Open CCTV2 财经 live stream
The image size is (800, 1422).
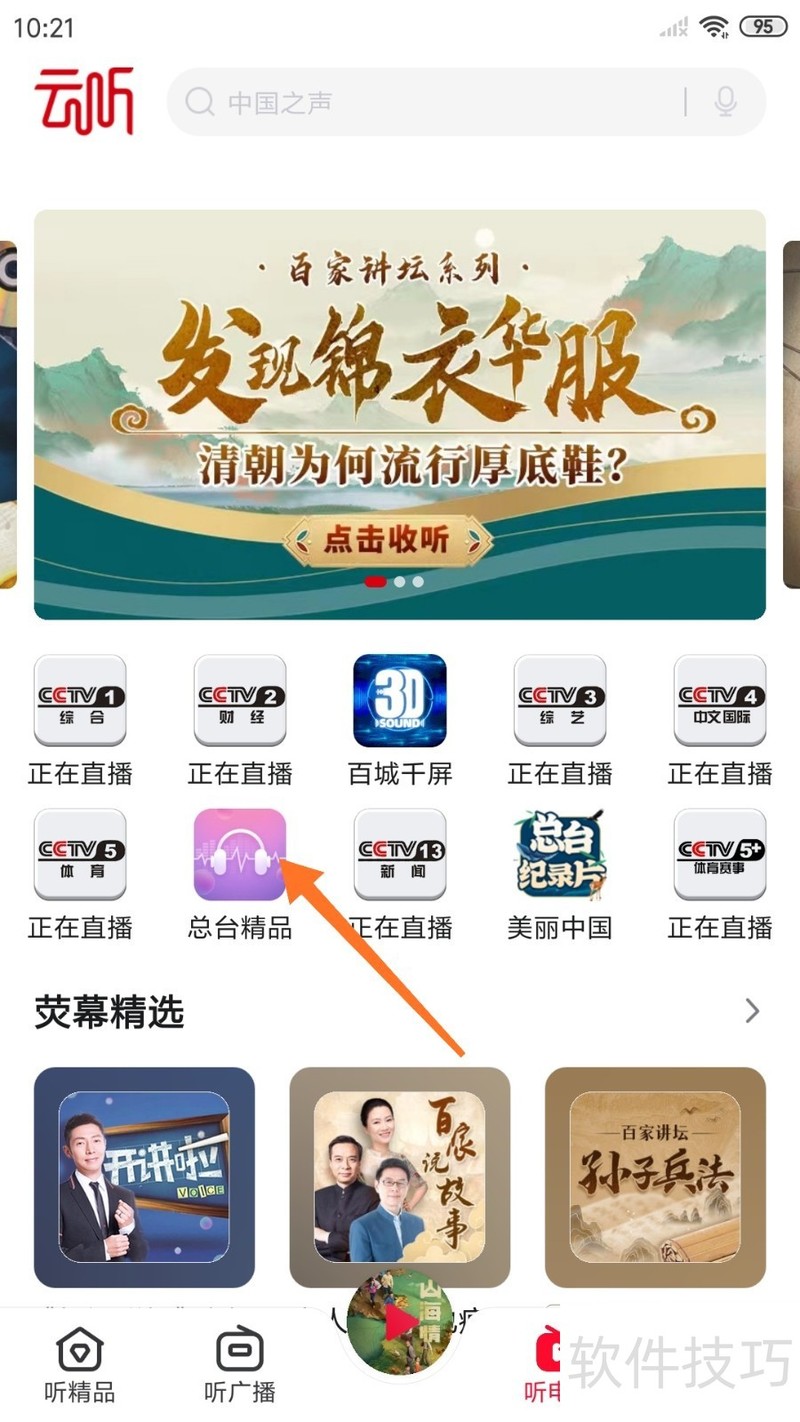[x=240, y=701]
